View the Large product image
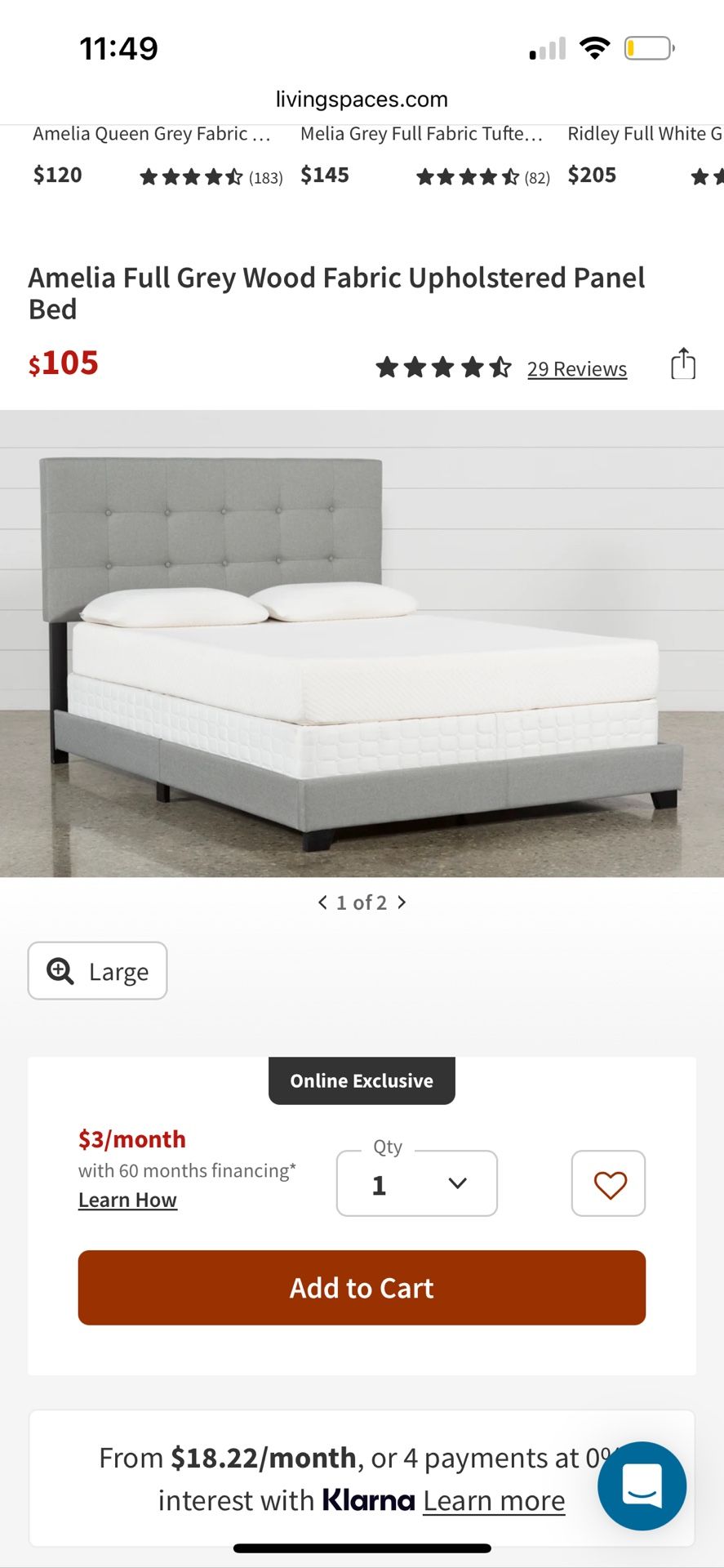The height and width of the screenshot is (1568, 724). 98,971
